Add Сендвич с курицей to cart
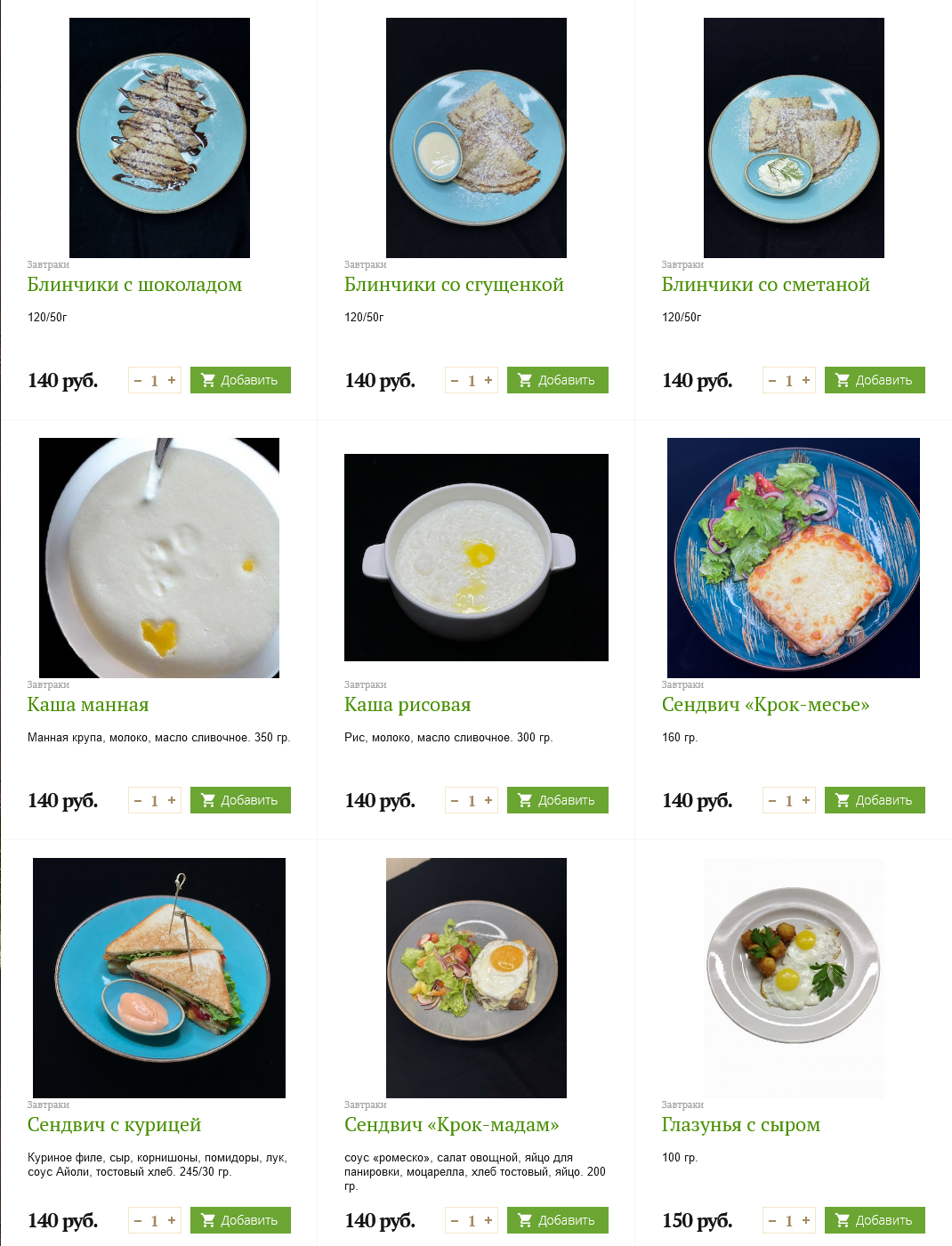Screen dimensions: 952x1246 [240, 1220]
